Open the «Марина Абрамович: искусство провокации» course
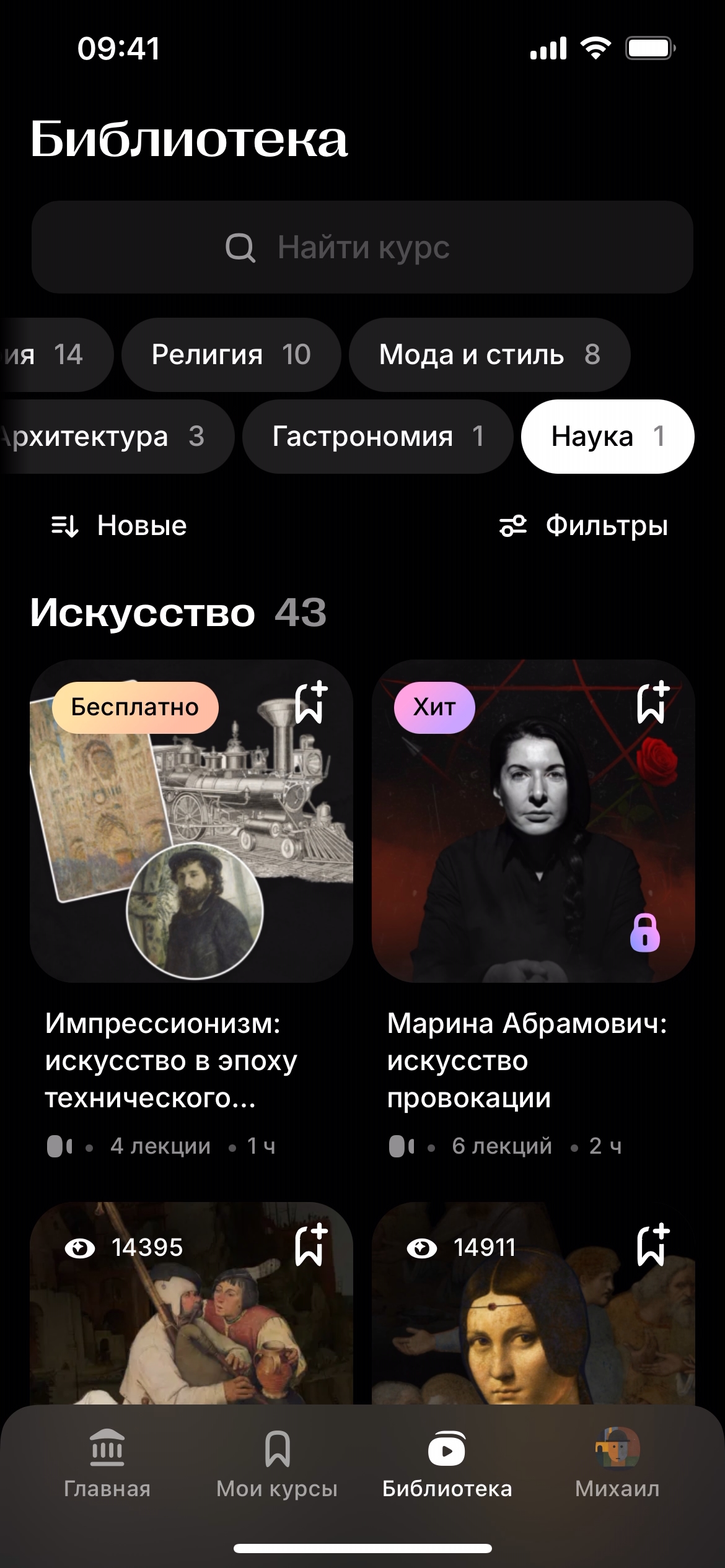 point(533,821)
